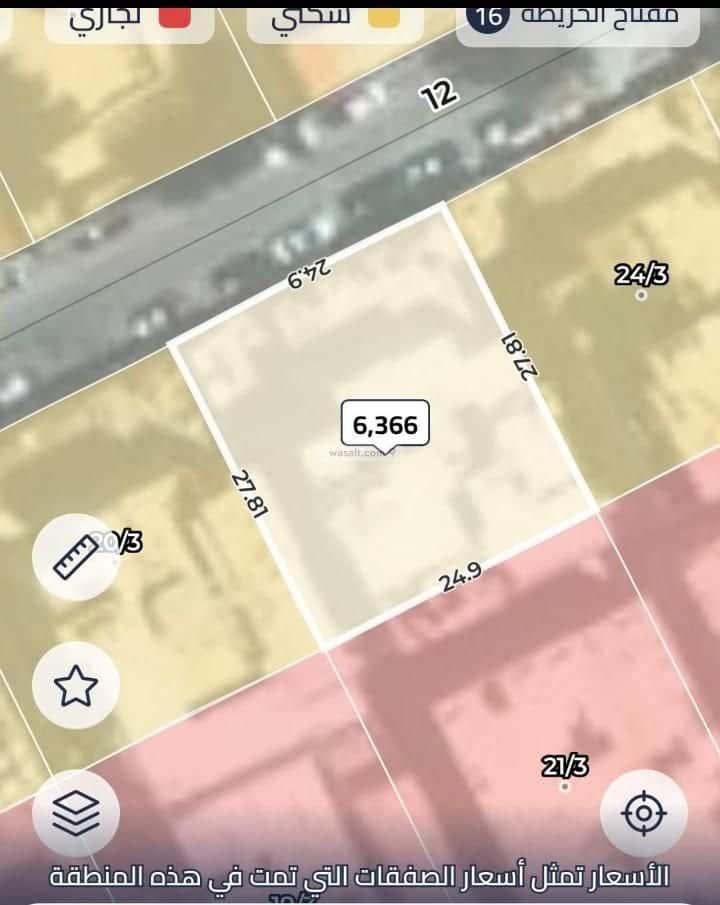
Task: Open the map layers selector
Action: 76,813
